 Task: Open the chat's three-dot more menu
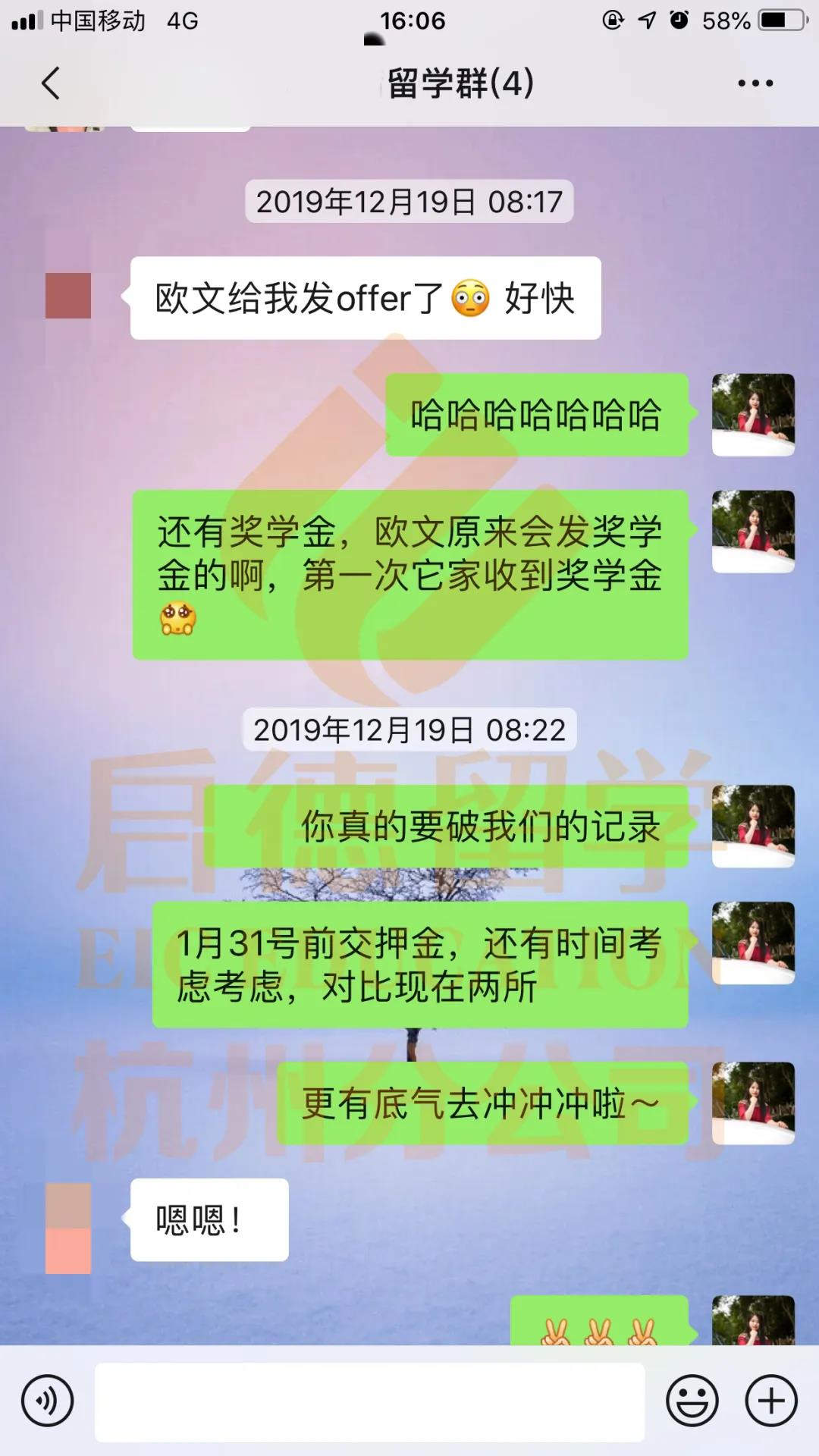[755, 83]
